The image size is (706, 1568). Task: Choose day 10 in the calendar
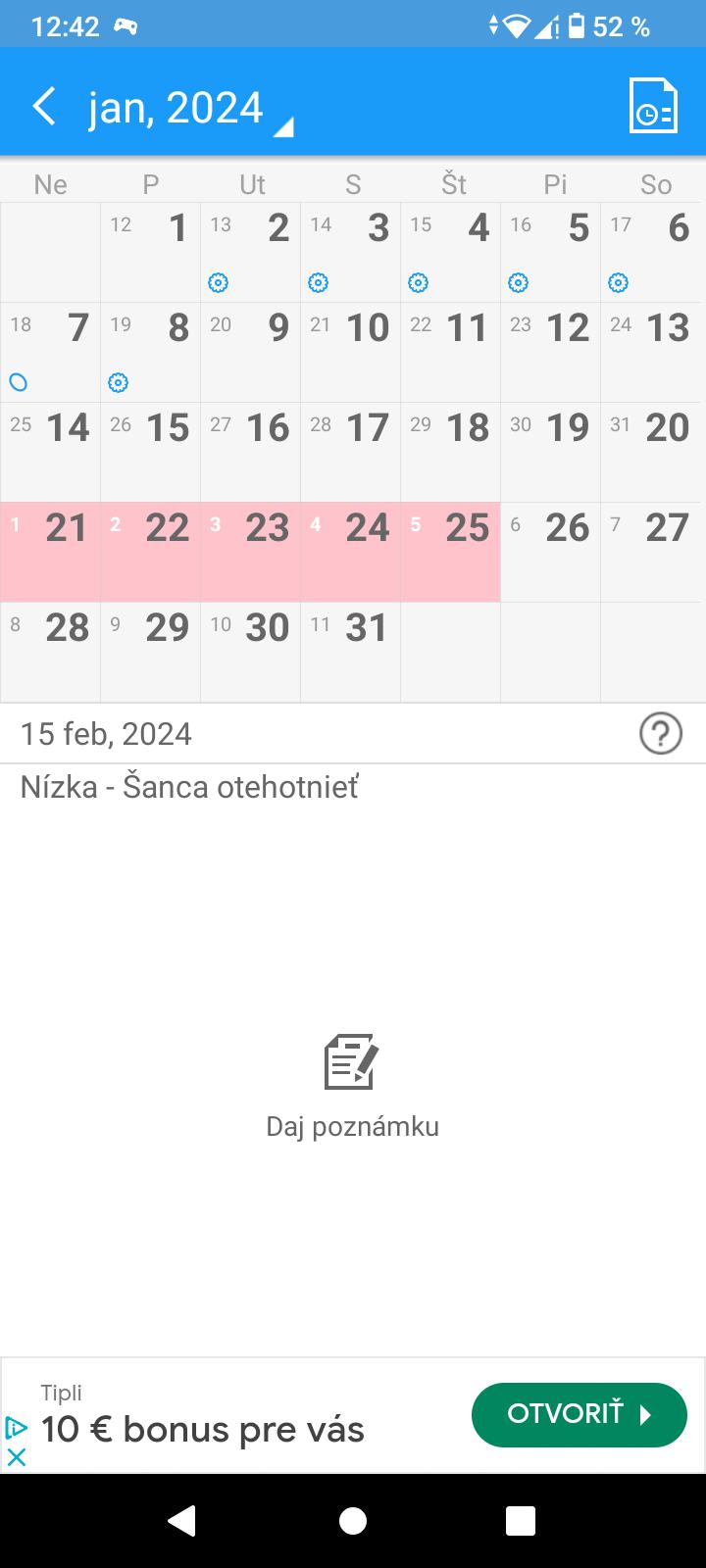click(351, 353)
